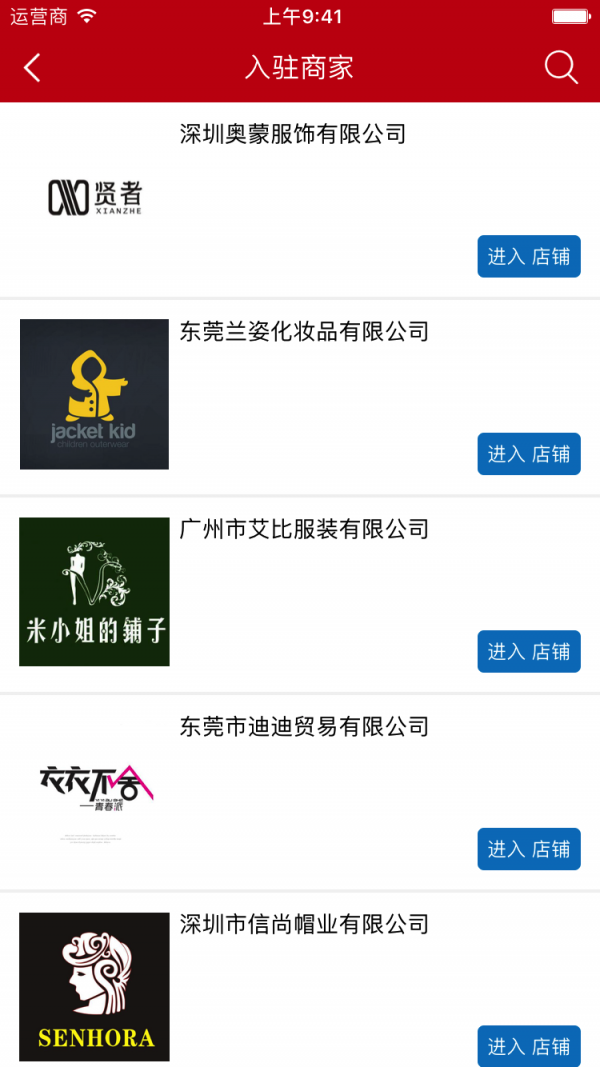Viewport: 600px width, 1067px height.
Task: Tap 进入店铺 for 东莞兰姿化妆品有限公司
Action: (x=528, y=454)
